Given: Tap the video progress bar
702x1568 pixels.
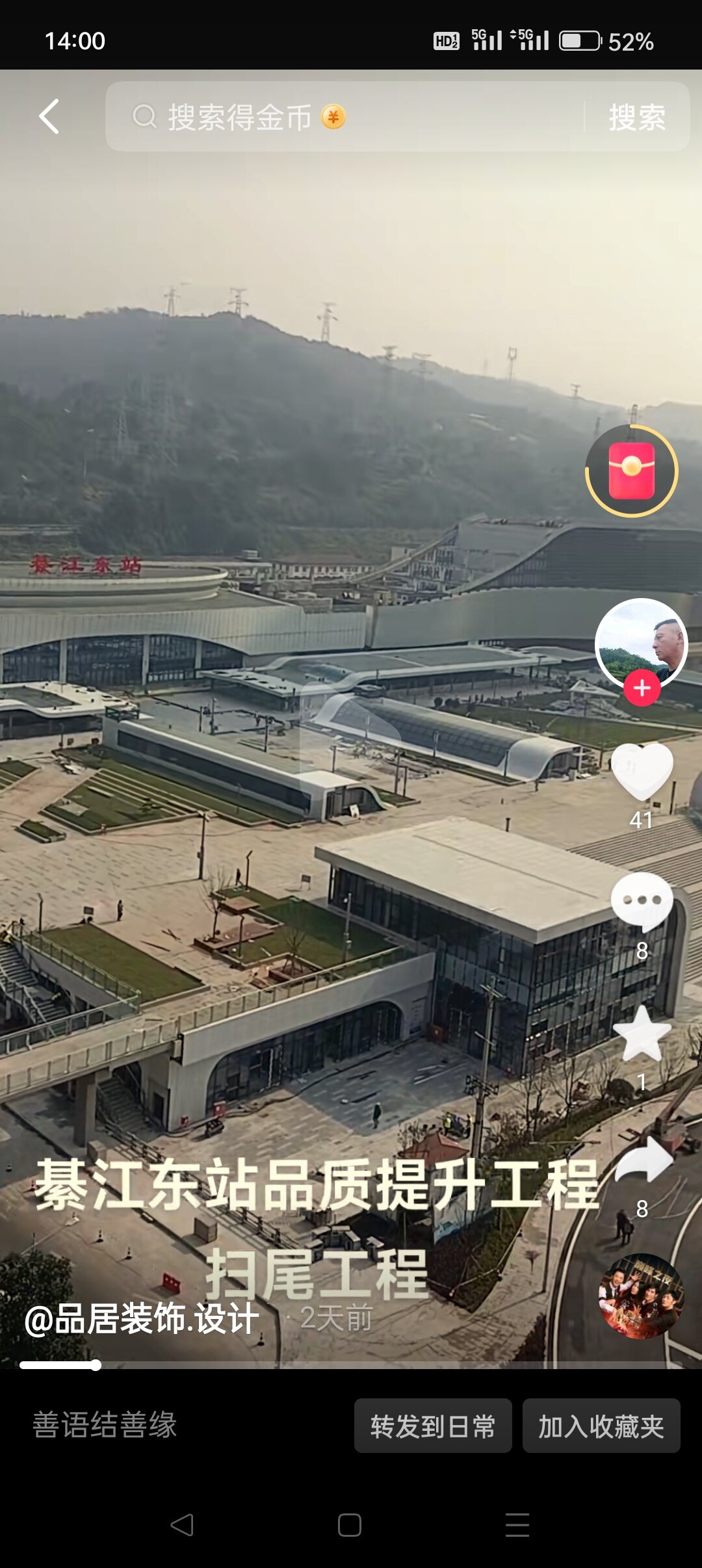Looking at the screenshot, I should click(x=351, y=1365).
